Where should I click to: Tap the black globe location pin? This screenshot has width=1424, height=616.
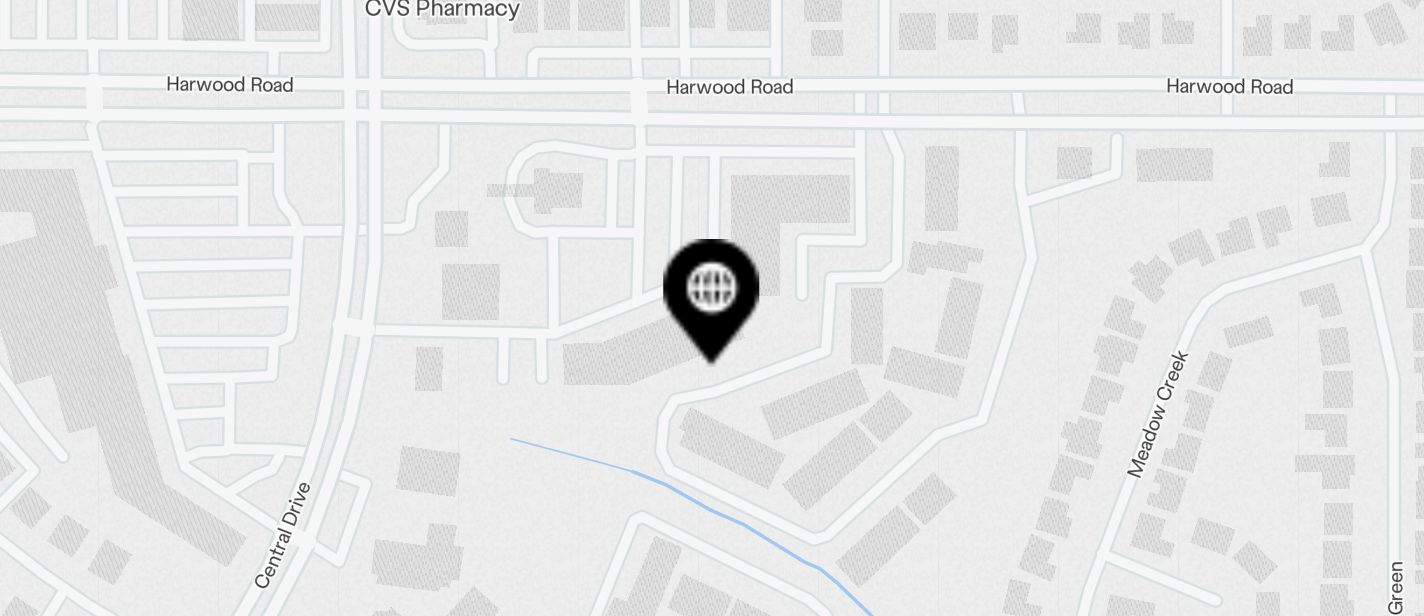pyautogui.click(x=711, y=292)
